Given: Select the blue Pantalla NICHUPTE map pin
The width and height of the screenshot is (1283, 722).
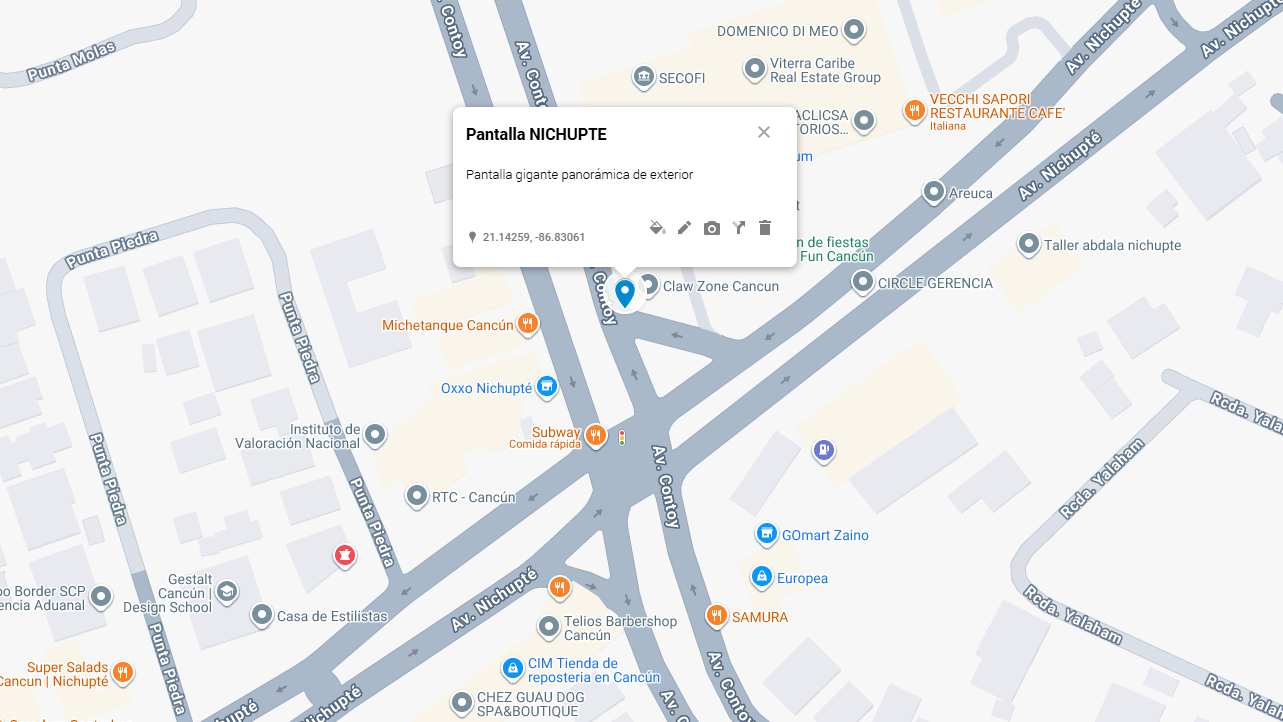Looking at the screenshot, I should (625, 292).
